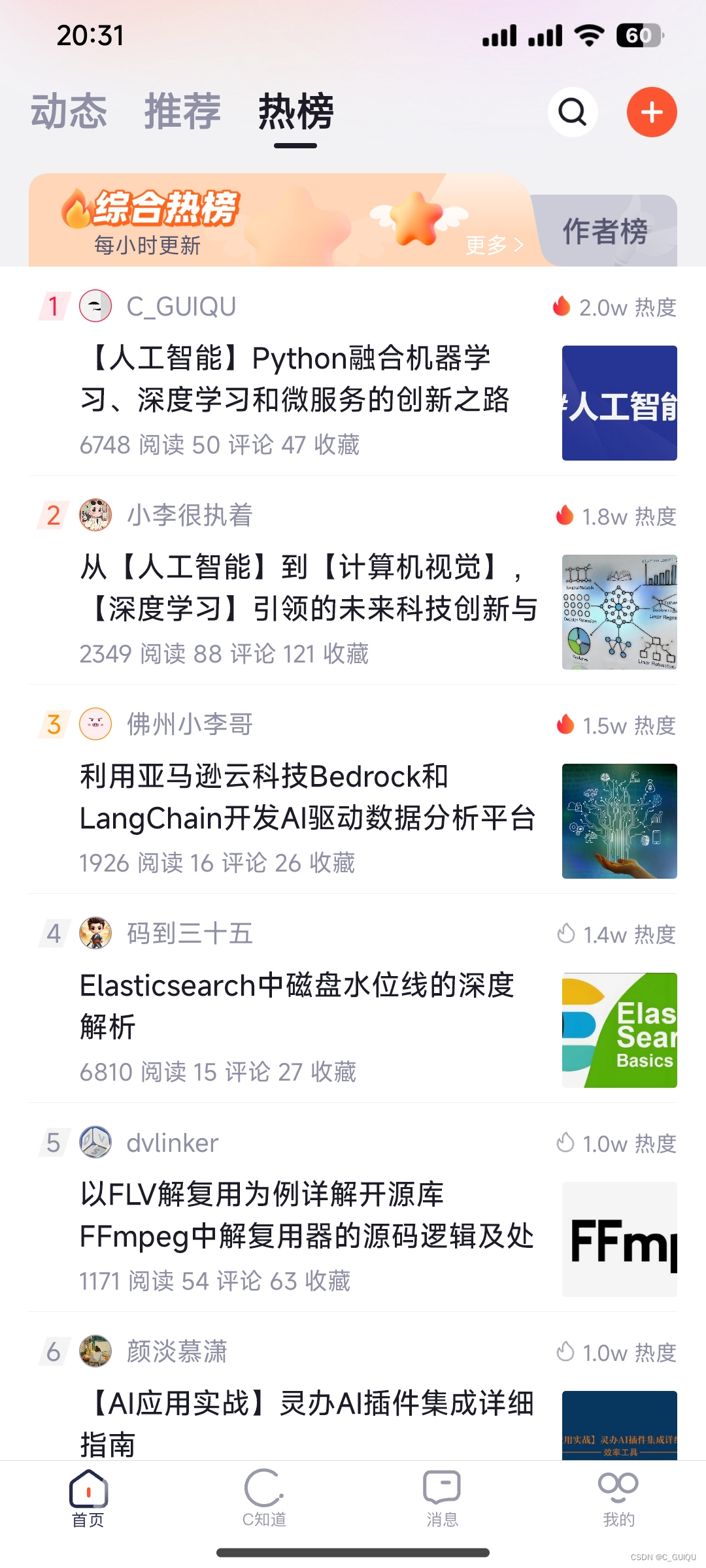Switch to the 推荐 tab
Image resolution: width=706 pixels, height=1568 pixels.
182,112
